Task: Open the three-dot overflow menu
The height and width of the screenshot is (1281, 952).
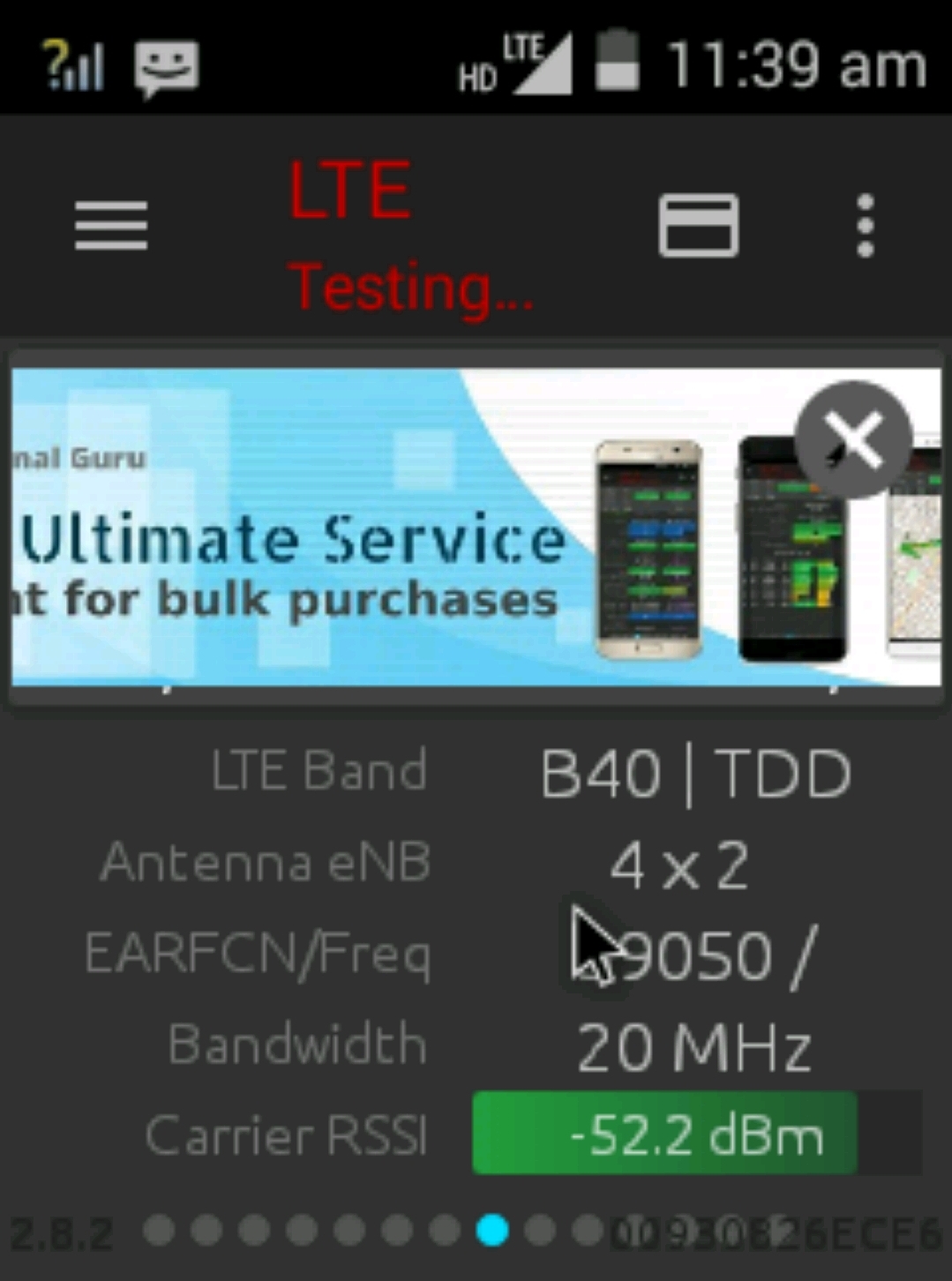Action: click(x=865, y=226)
